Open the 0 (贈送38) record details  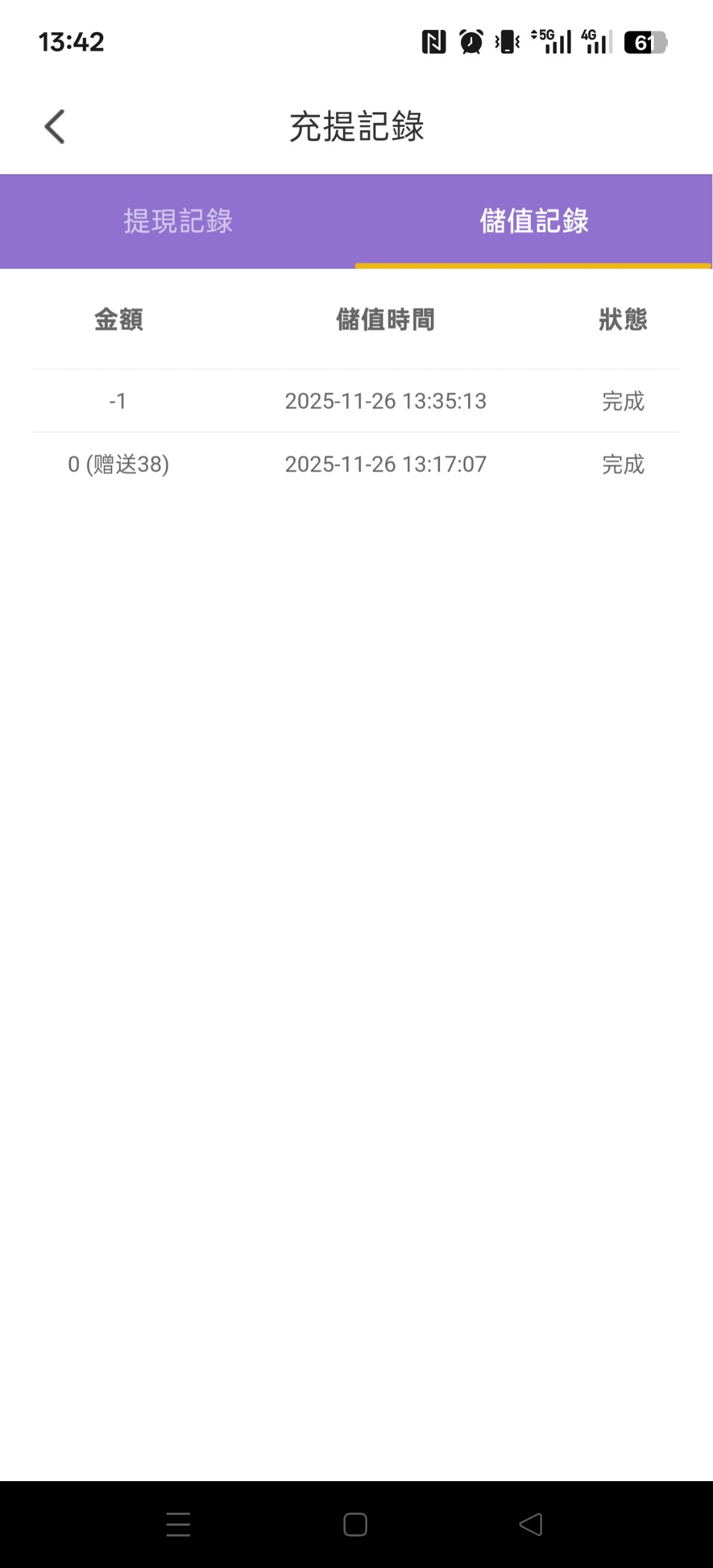356,465
